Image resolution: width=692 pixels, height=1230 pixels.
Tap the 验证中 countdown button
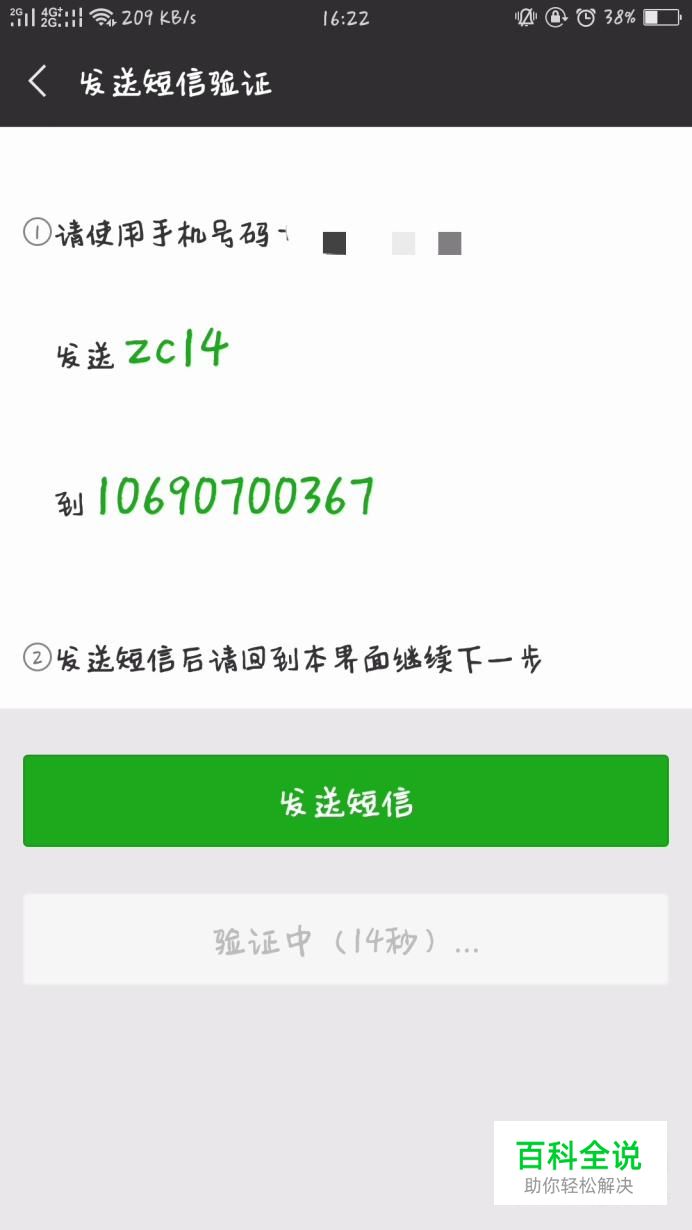tap(346, 940)
